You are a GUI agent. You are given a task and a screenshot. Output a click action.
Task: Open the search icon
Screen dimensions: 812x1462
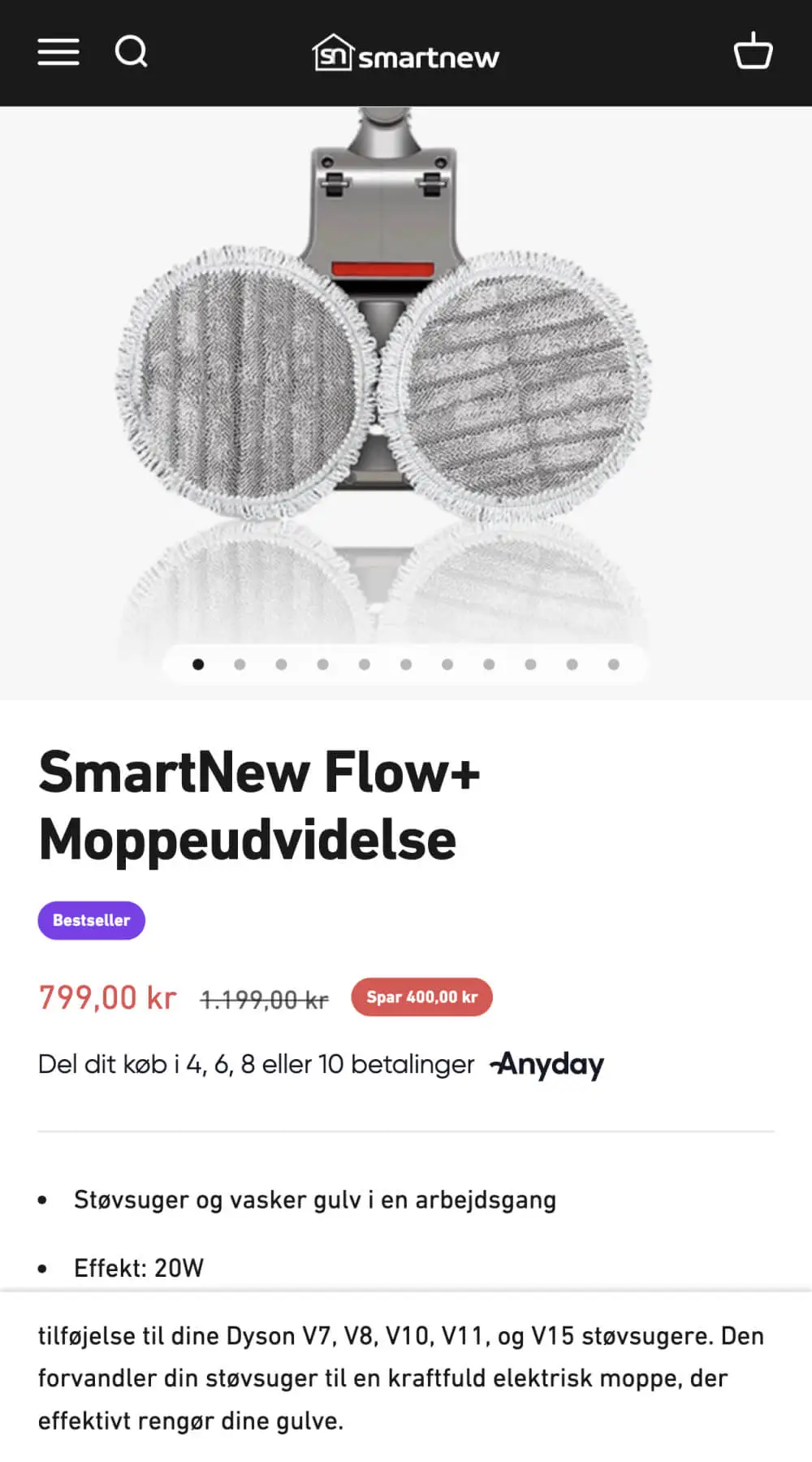click(x=131, y=52)
